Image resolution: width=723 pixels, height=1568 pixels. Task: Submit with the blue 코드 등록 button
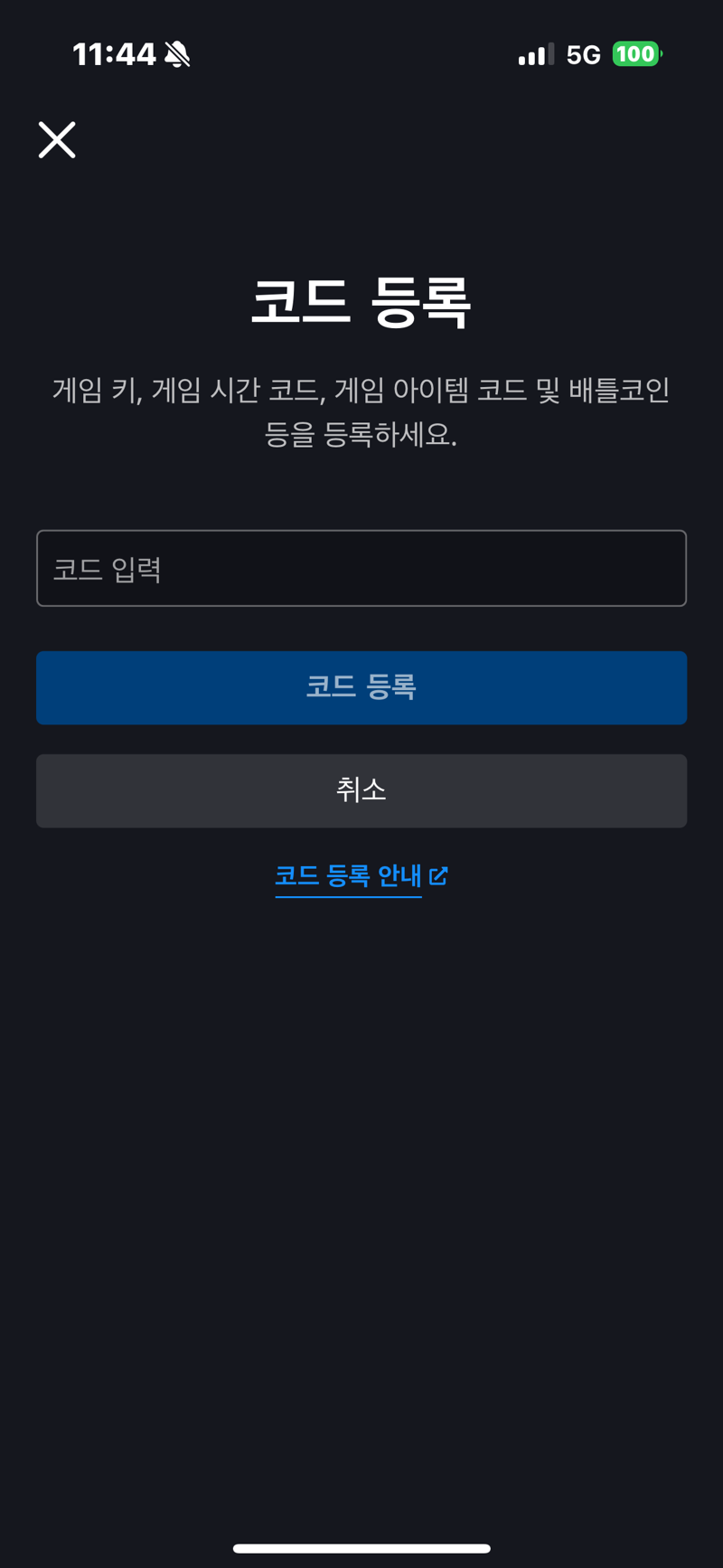coord(361,687)
